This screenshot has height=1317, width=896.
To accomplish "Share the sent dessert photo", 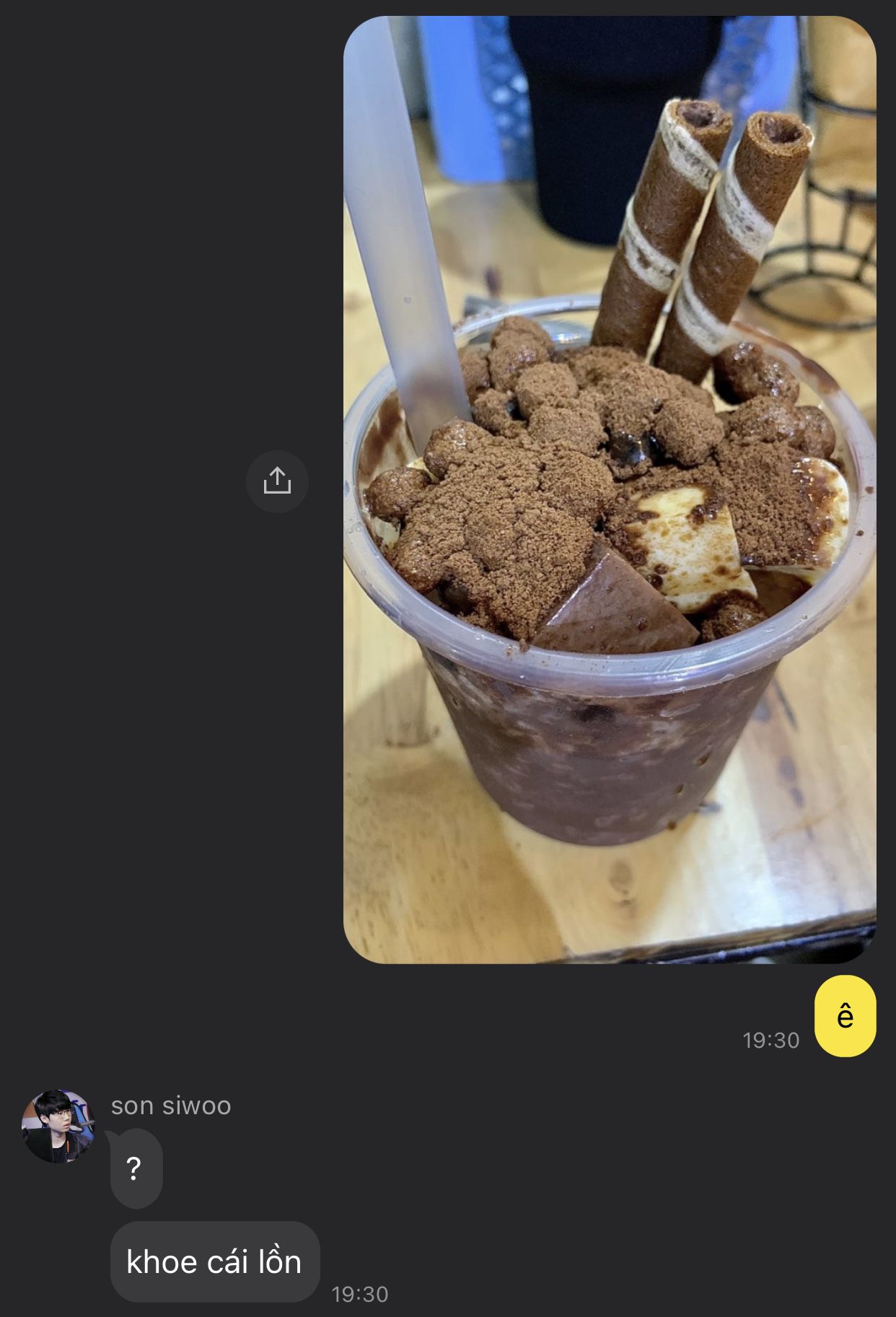I will click(x=277, y=481).
